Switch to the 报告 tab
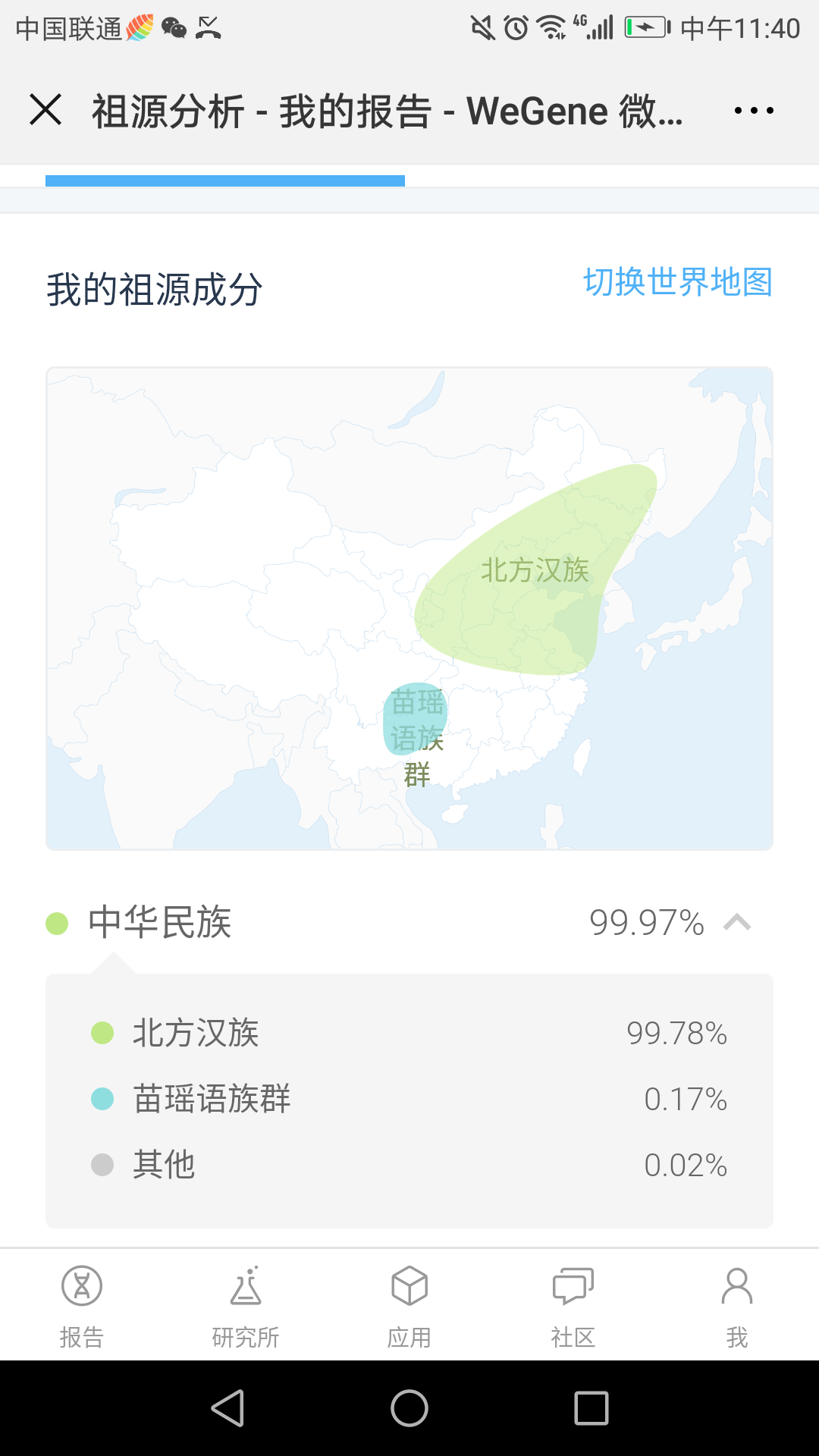 click(x=82, y=1306)
